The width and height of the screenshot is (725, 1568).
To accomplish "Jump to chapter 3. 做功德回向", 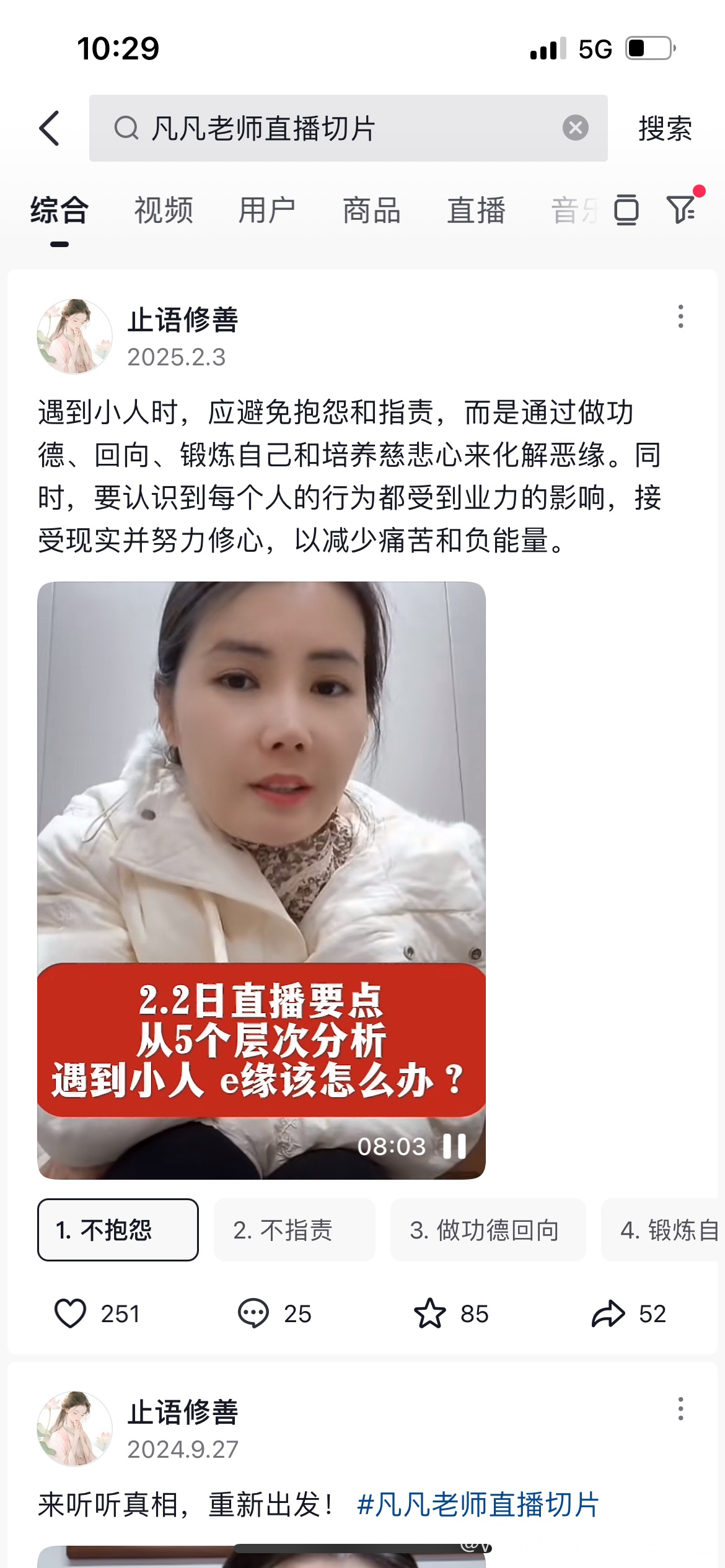I will click(x=488, y=1230).
